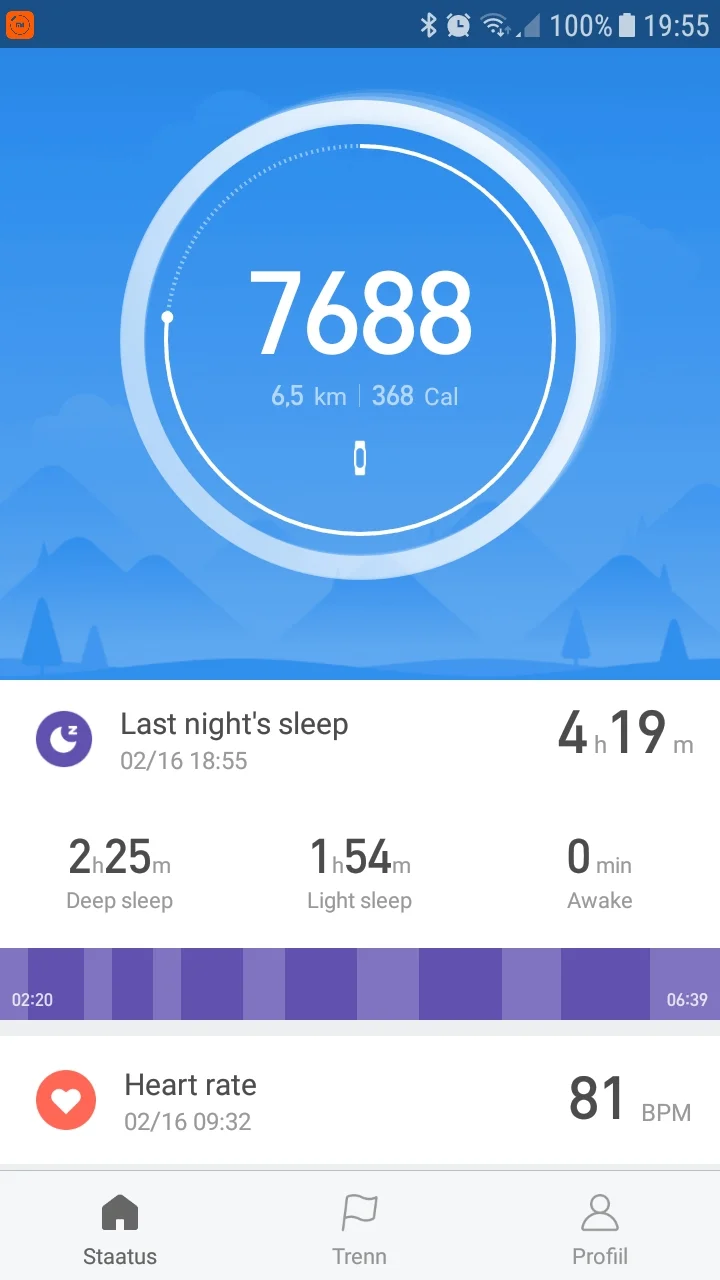This screenshot has height=1280, width=720.
Task: Tap the sleep moon icon
Action: coord(64,739)
